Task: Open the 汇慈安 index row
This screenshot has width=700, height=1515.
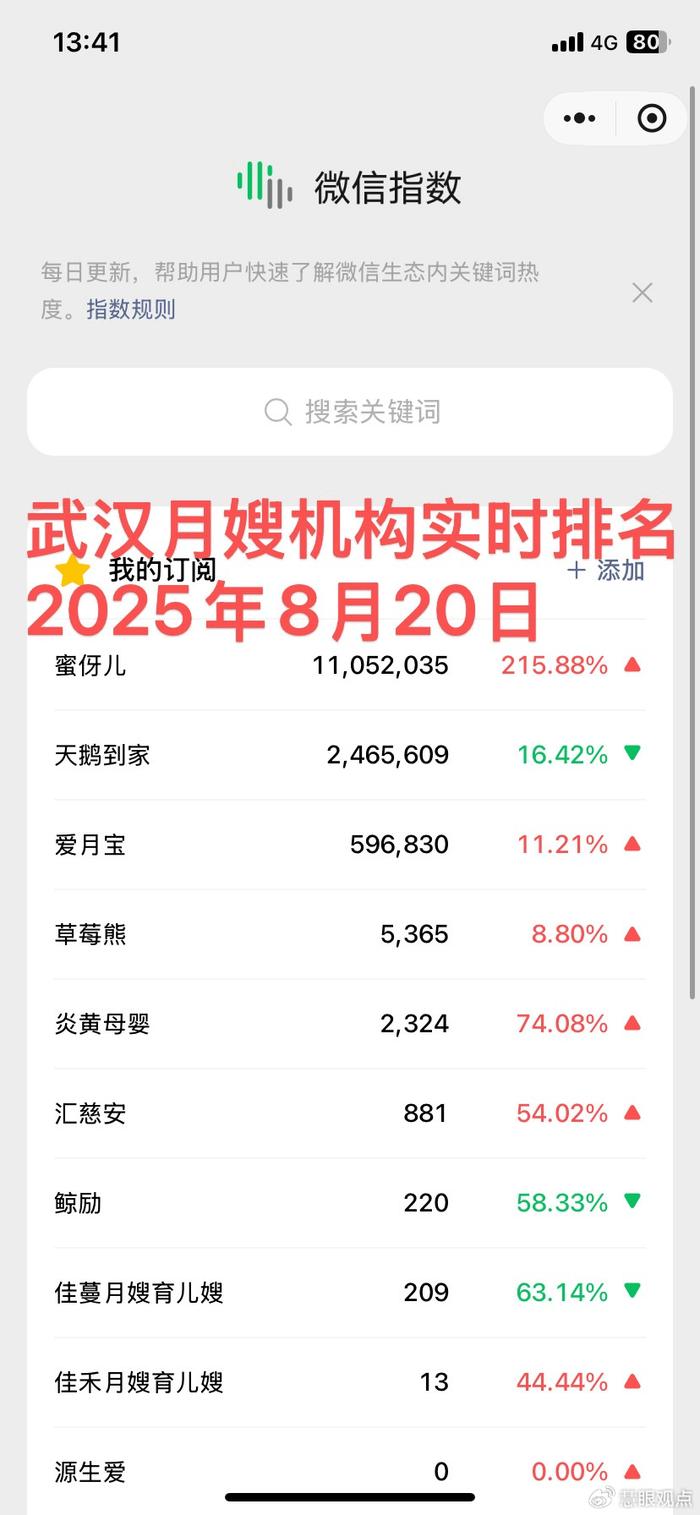Action: tap(350, 1113)
